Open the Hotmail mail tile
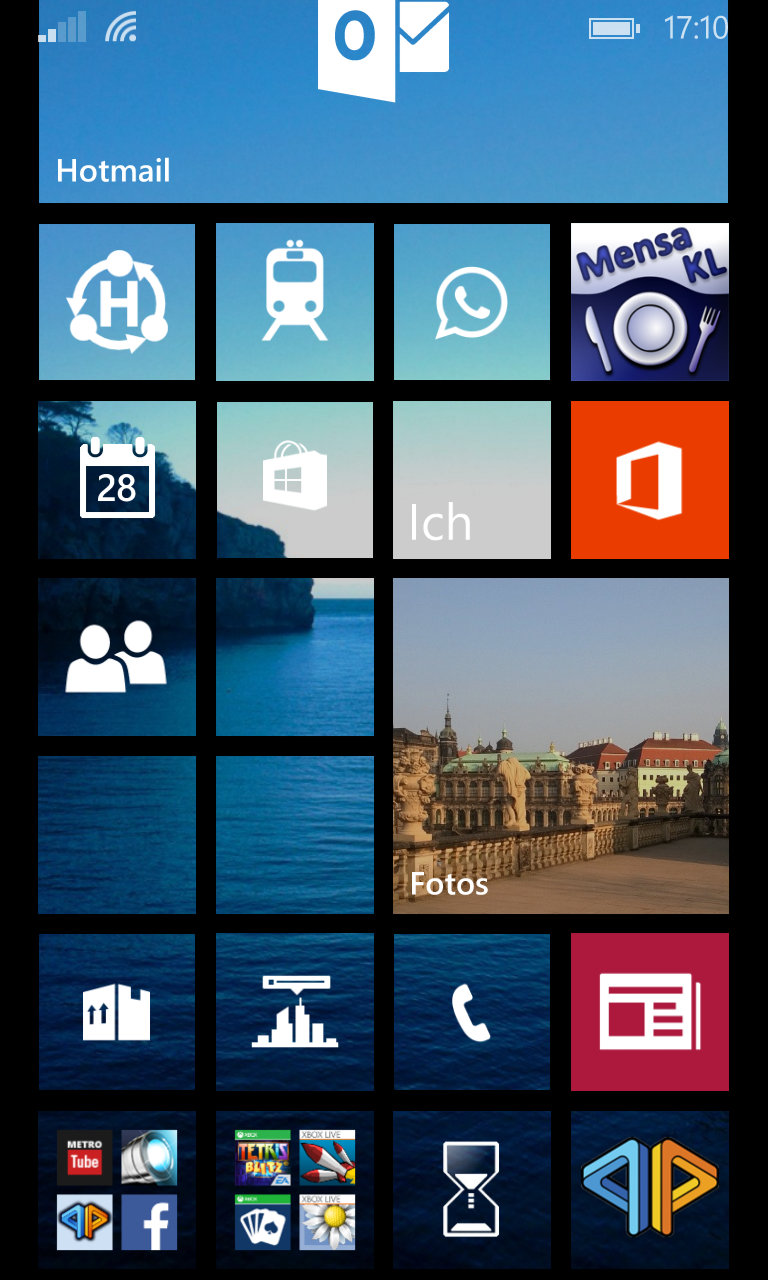Image resolution: width=768 pixels, height=1280 pixels. [383, 110]
